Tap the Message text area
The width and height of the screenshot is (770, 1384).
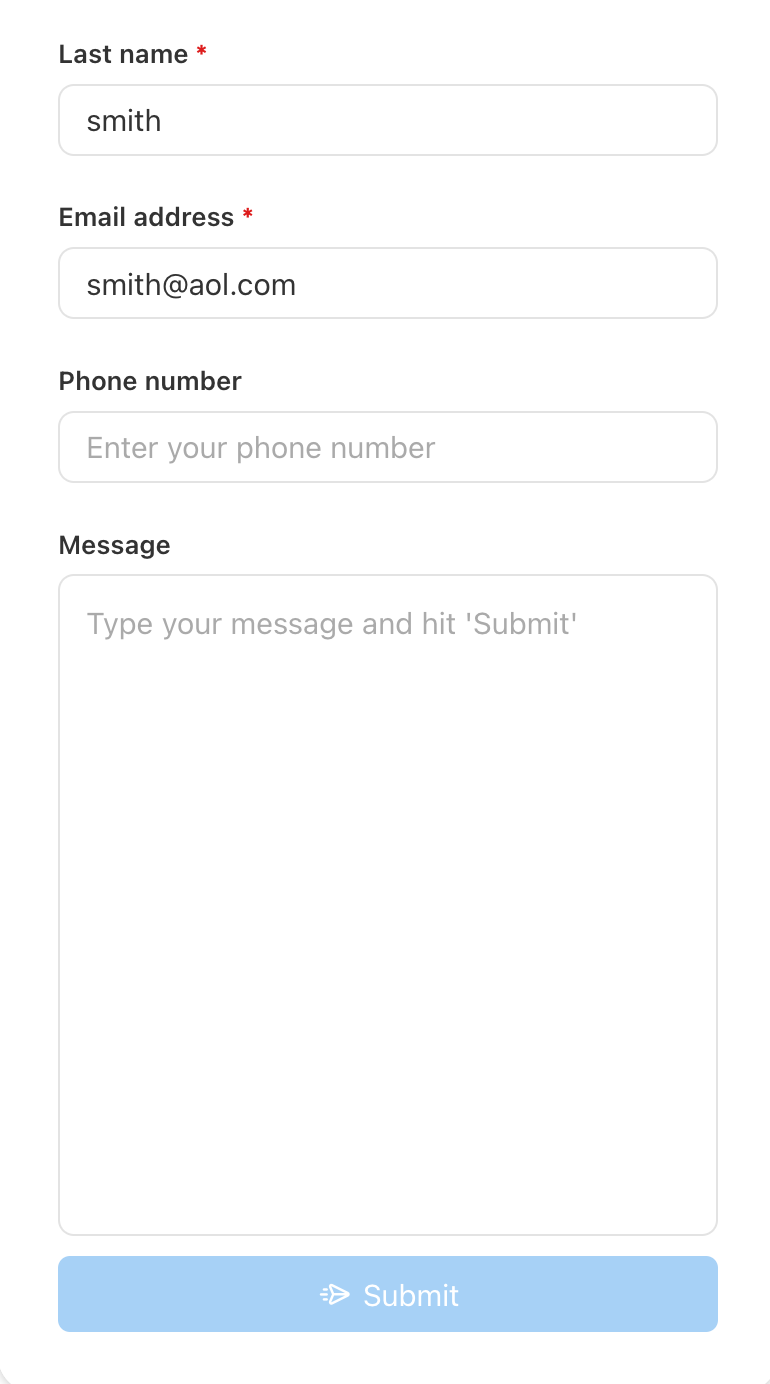pos(388,904)
